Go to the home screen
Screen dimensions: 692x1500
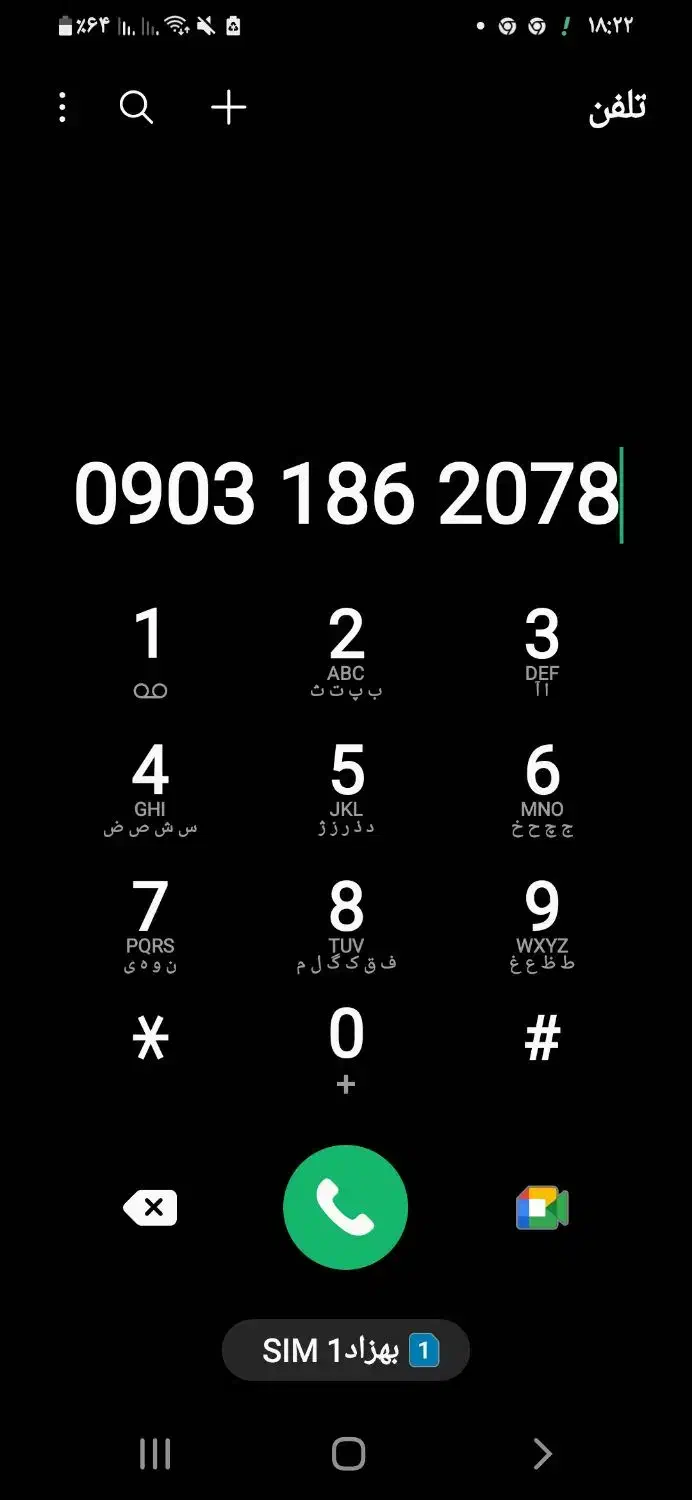tap(348, 1453)
